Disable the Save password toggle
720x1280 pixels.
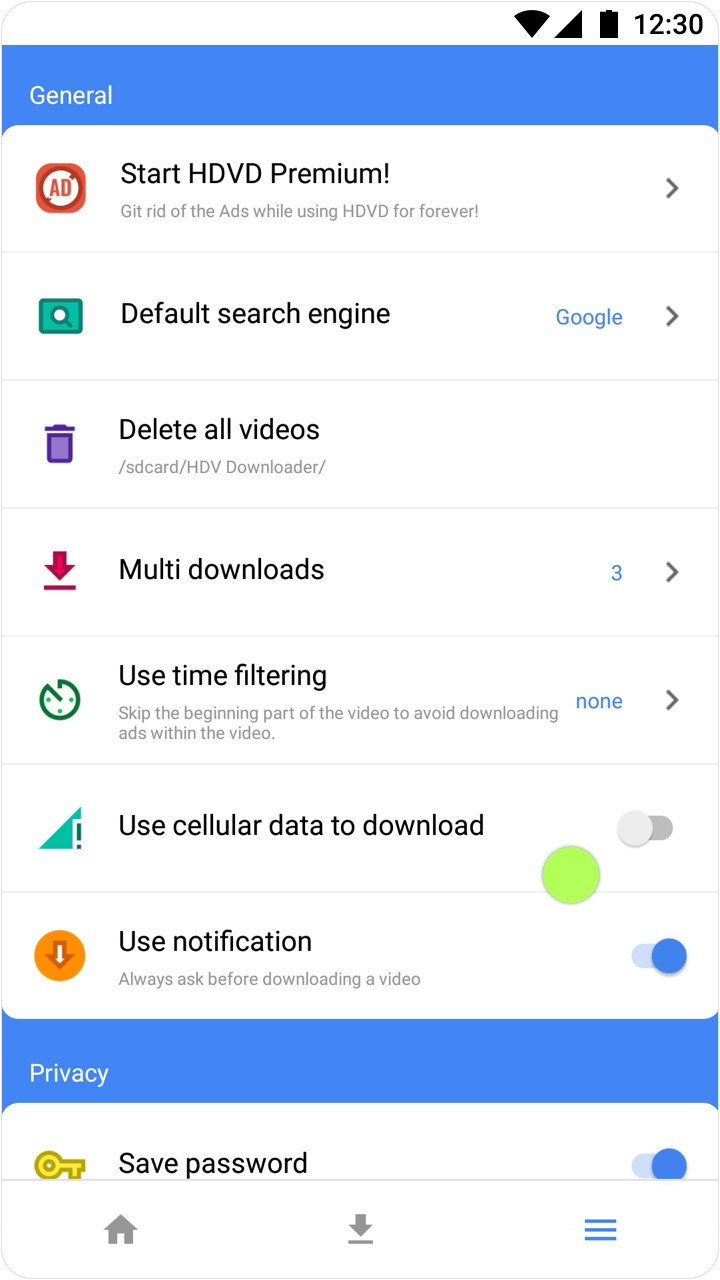coord(660,1164)
